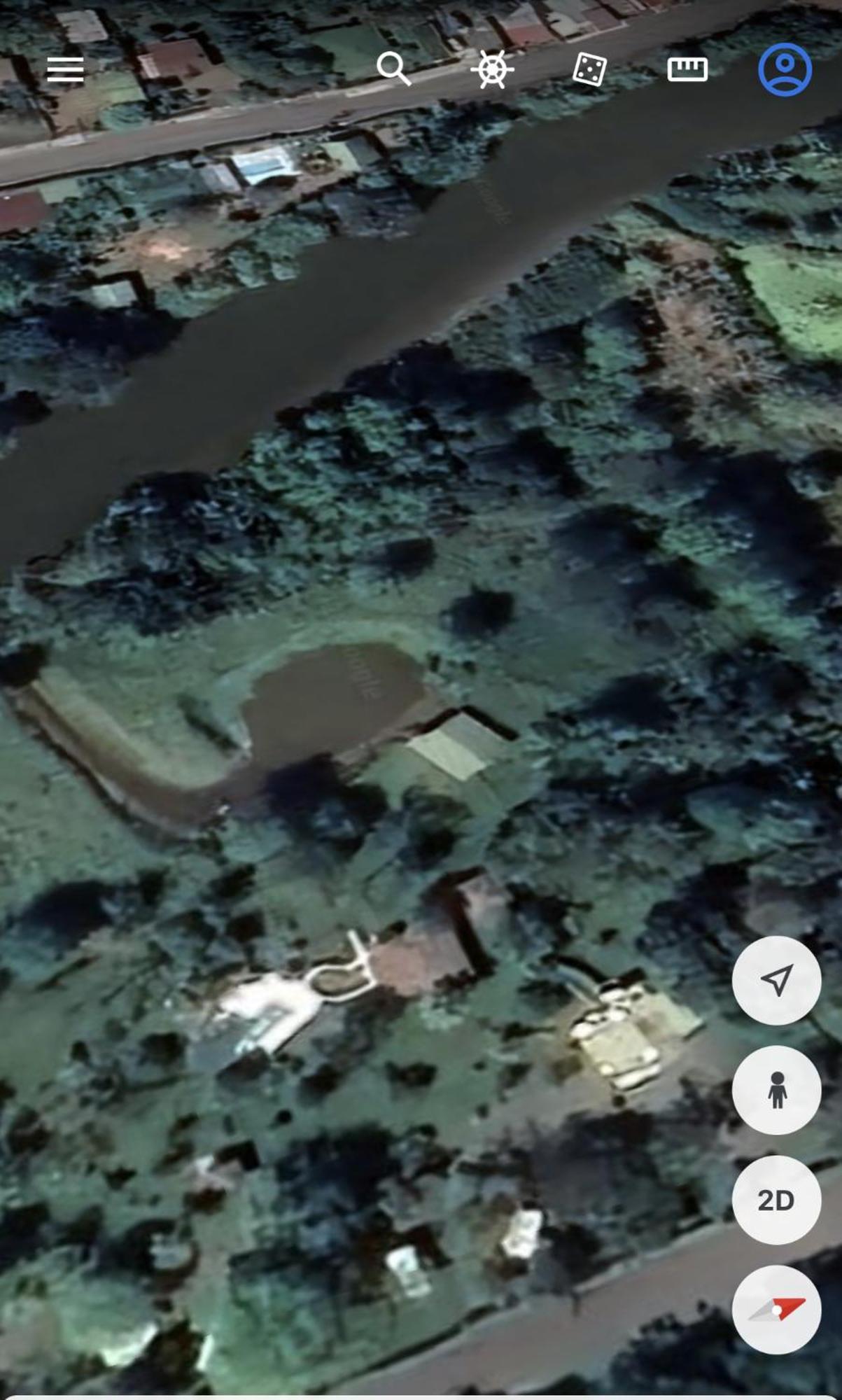The height and width of the screenshot is (1400, 842).
Task: Tap the I'm Feeling Lucky dice
Action: [x=589, y=69]
